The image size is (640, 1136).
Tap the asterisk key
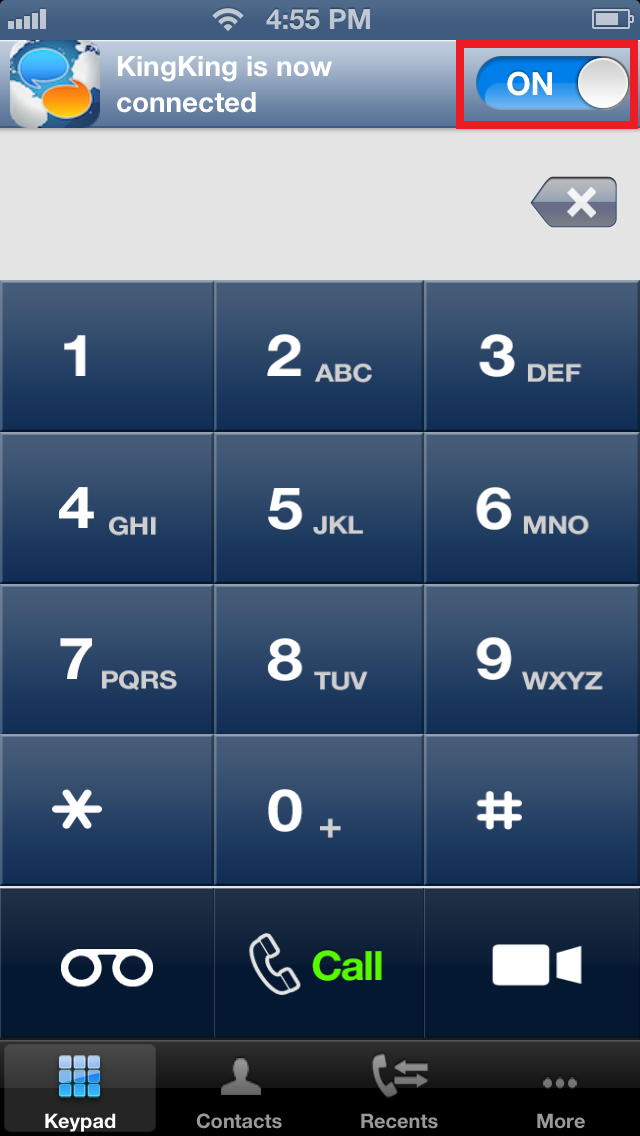107,811
